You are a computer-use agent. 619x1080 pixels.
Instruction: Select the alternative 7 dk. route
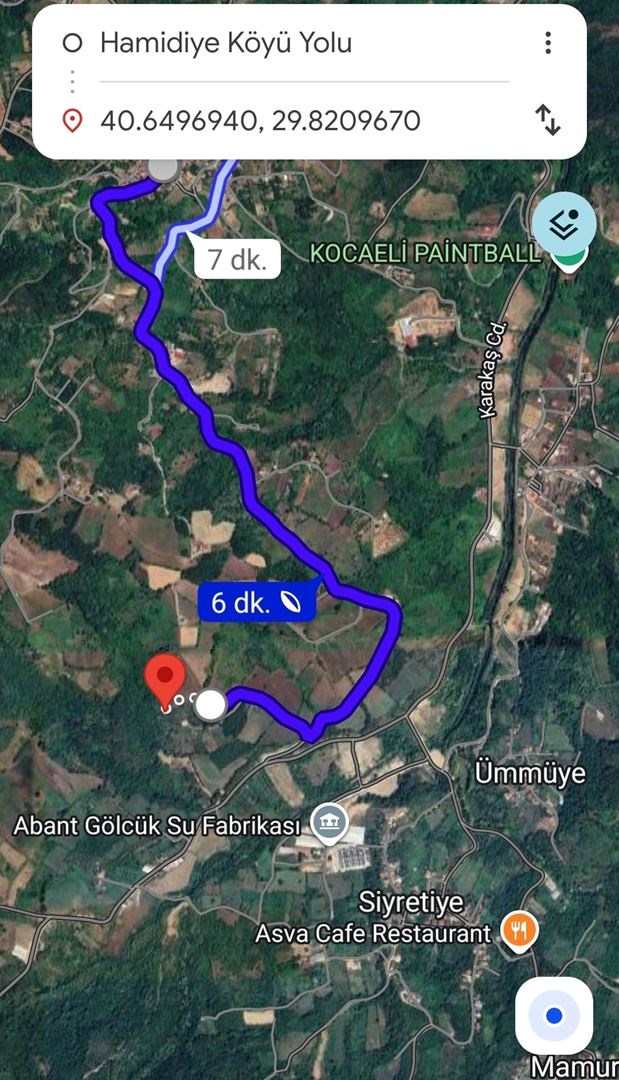coord(236,260)
